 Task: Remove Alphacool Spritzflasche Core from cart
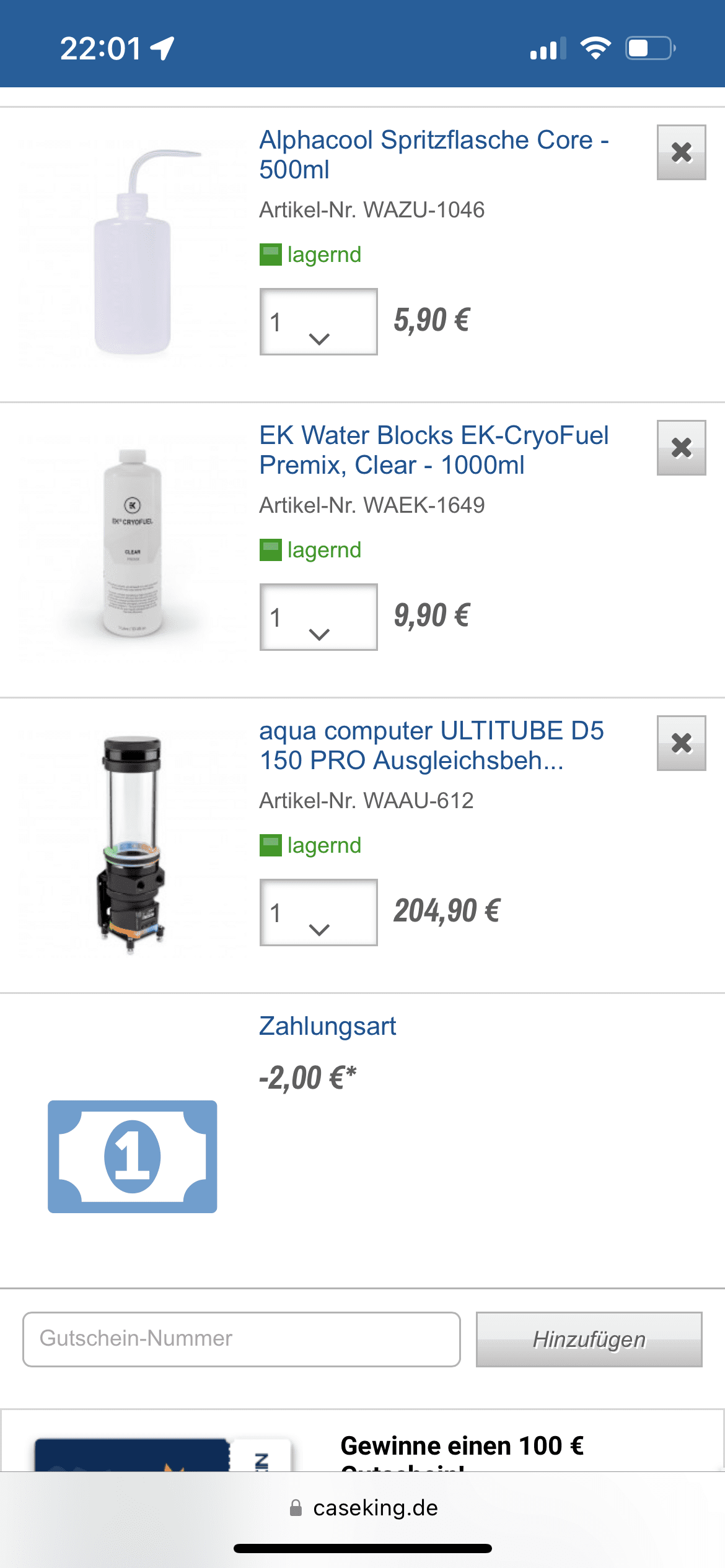coord(681,152)
